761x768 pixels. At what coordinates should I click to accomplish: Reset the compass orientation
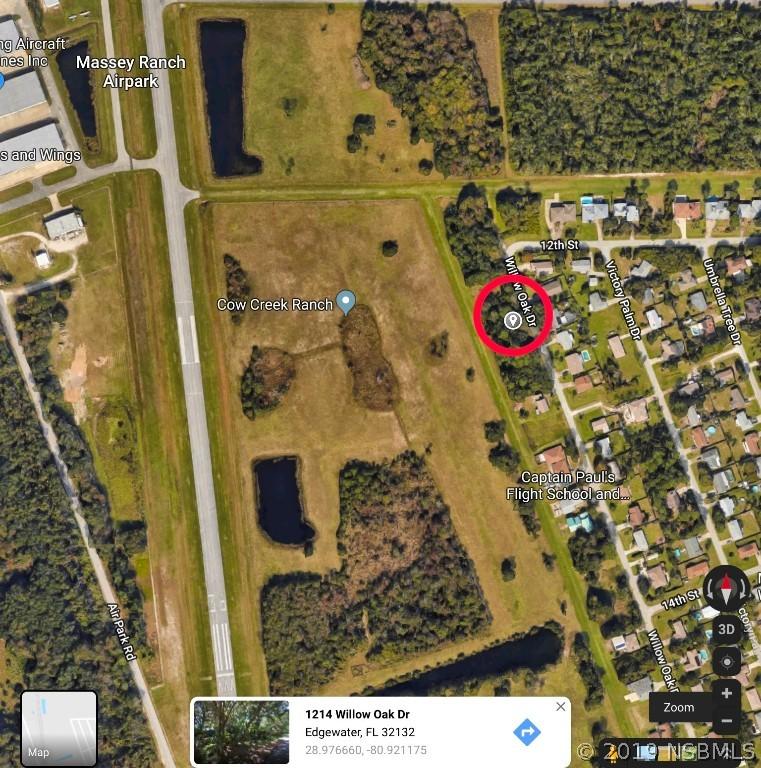[727, 588]
